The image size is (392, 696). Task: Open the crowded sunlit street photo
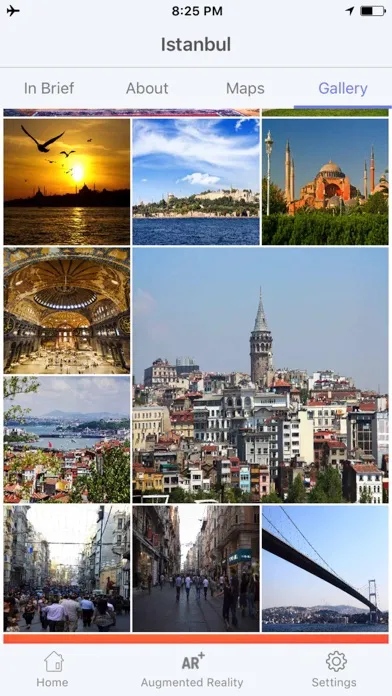point(67,569)
